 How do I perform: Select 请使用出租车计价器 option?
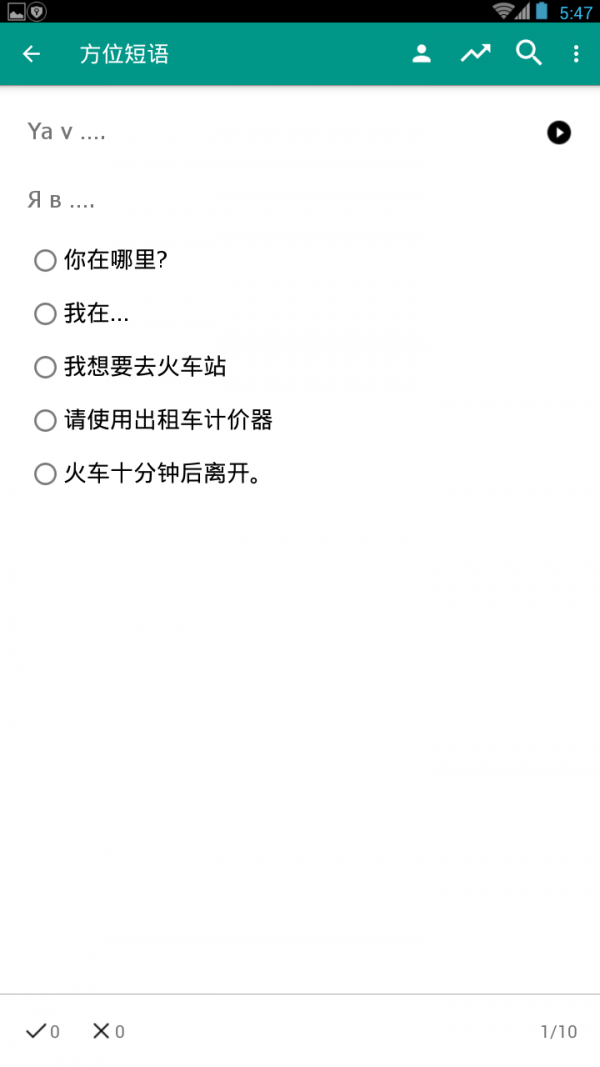pyautogui.click(x=45, y=420)
